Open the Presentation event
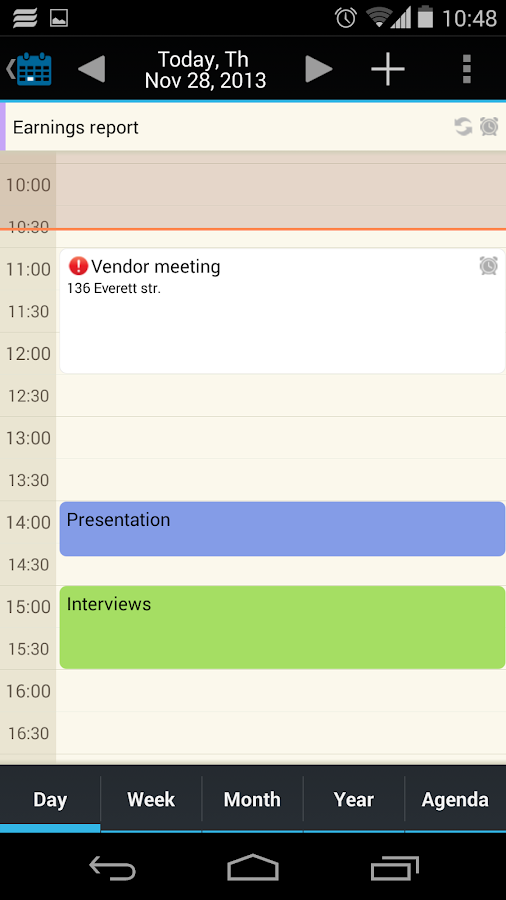The height and width of the screenshot is (900, 506). [282, 529]
